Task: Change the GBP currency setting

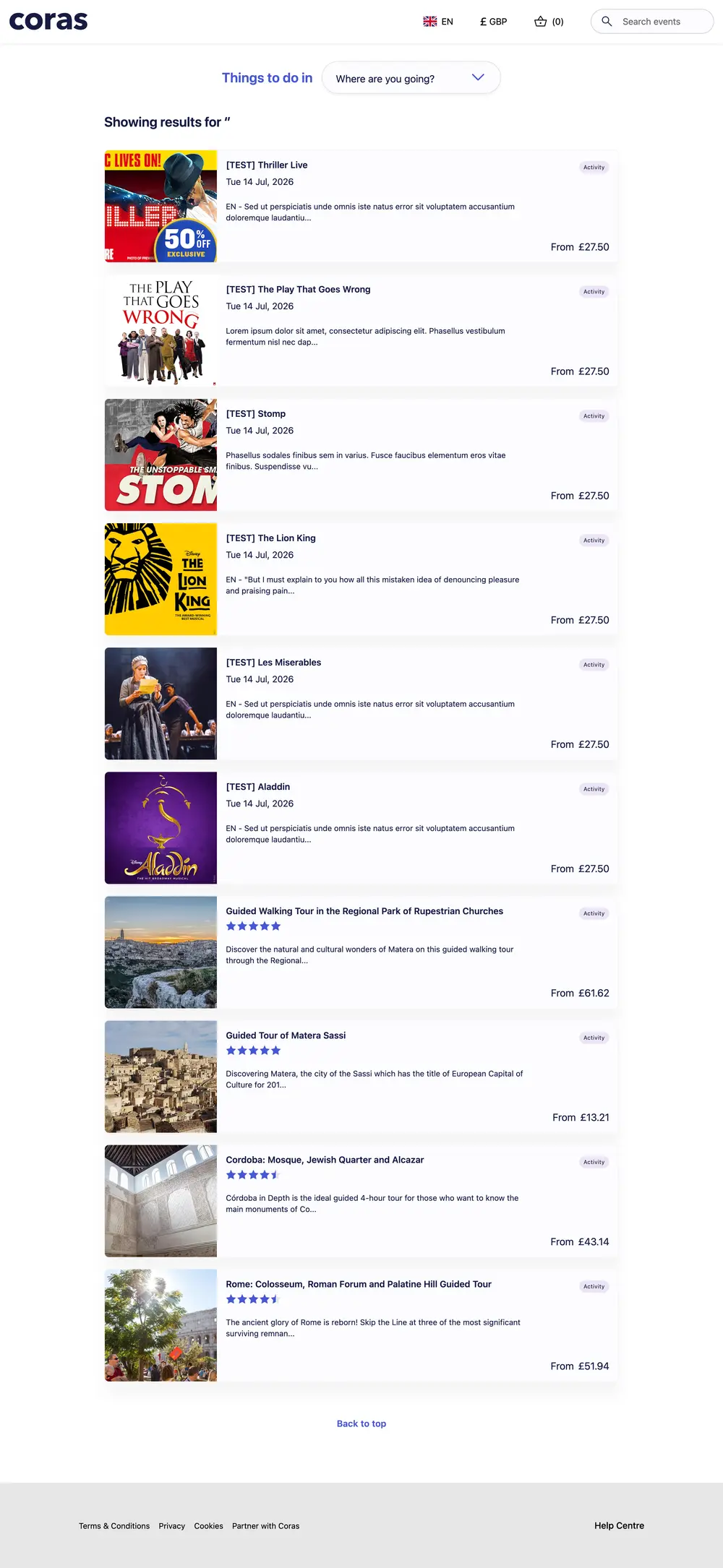Action: tap(494, 22)
